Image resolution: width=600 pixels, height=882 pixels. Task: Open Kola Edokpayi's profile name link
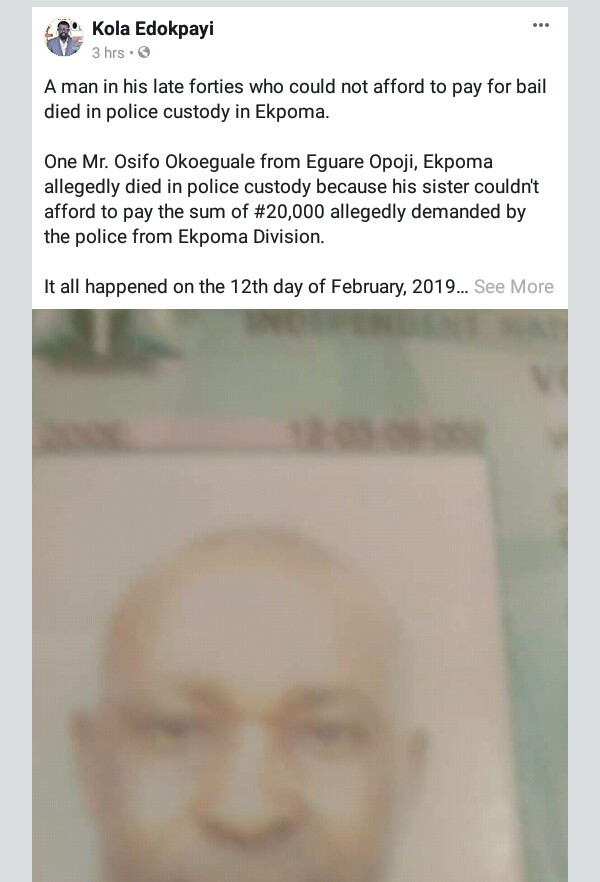click(152, 29)
